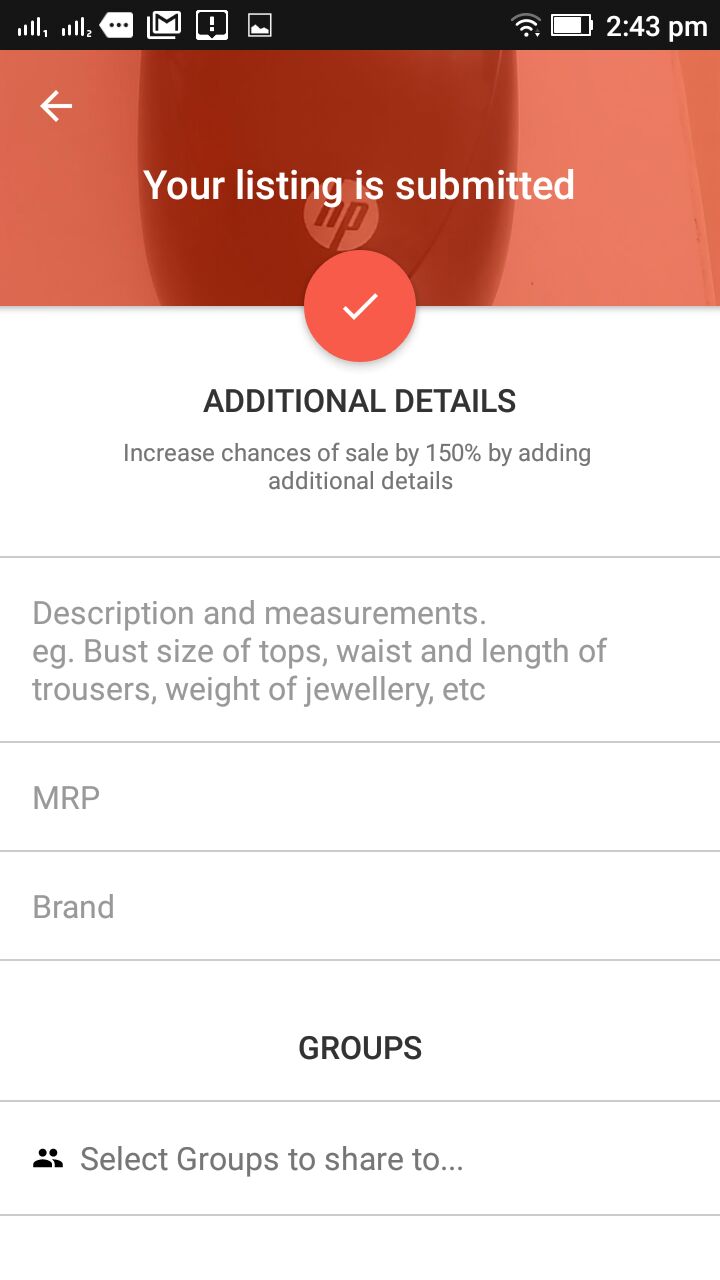Open Select Groups to share to
Screen dimensions: 720x1280
[360, 1159]
